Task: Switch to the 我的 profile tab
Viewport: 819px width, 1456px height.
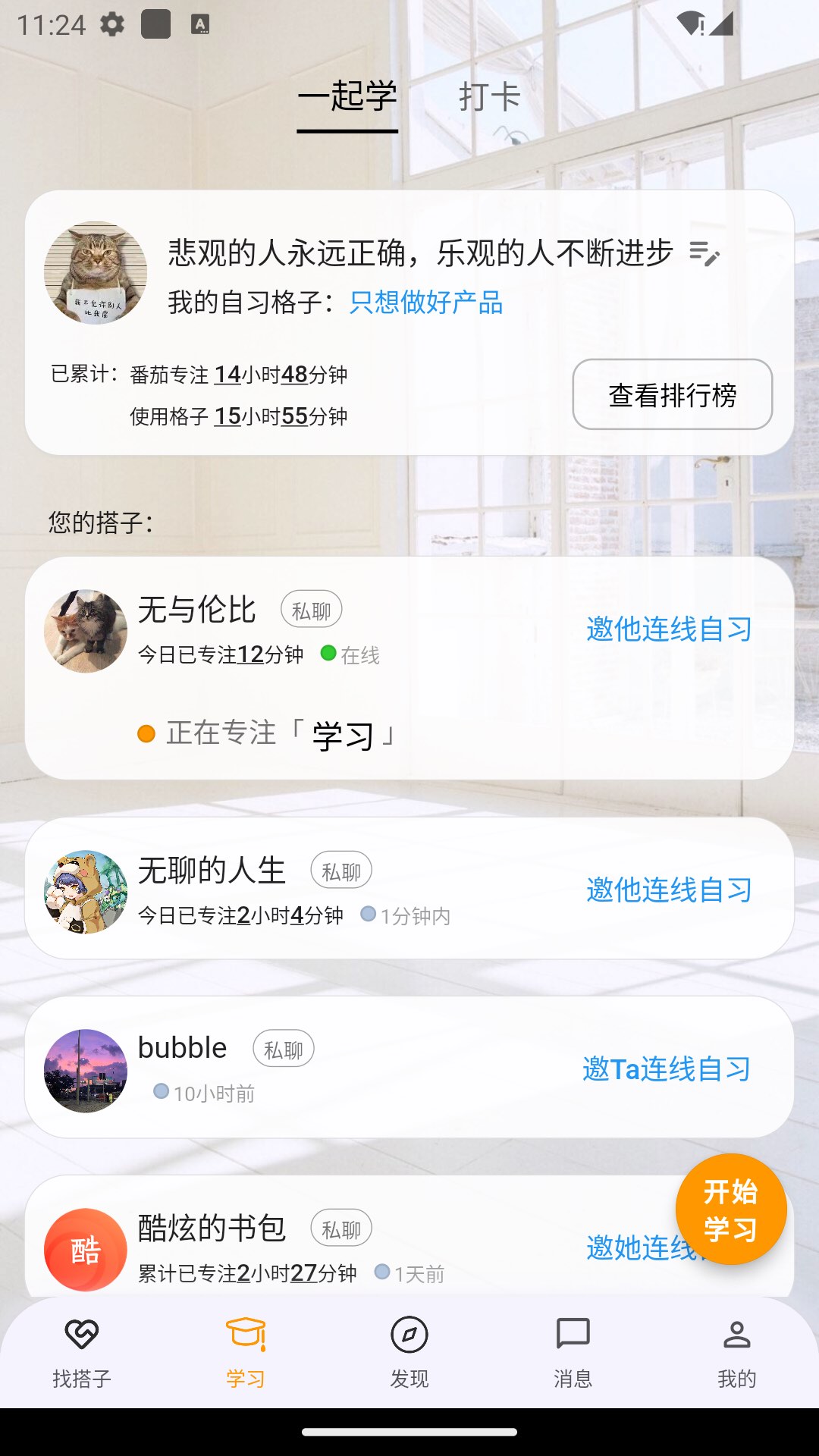Action: (737, 1352)
